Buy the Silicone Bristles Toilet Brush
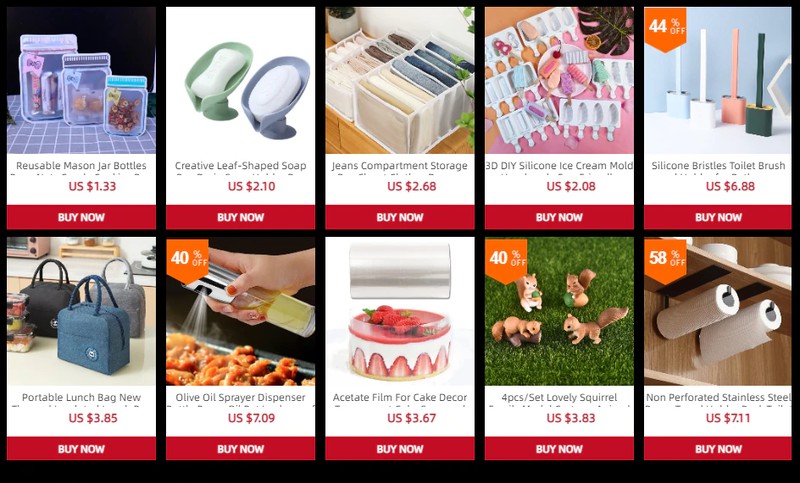The image size is (800, 483). coord(718,217)
